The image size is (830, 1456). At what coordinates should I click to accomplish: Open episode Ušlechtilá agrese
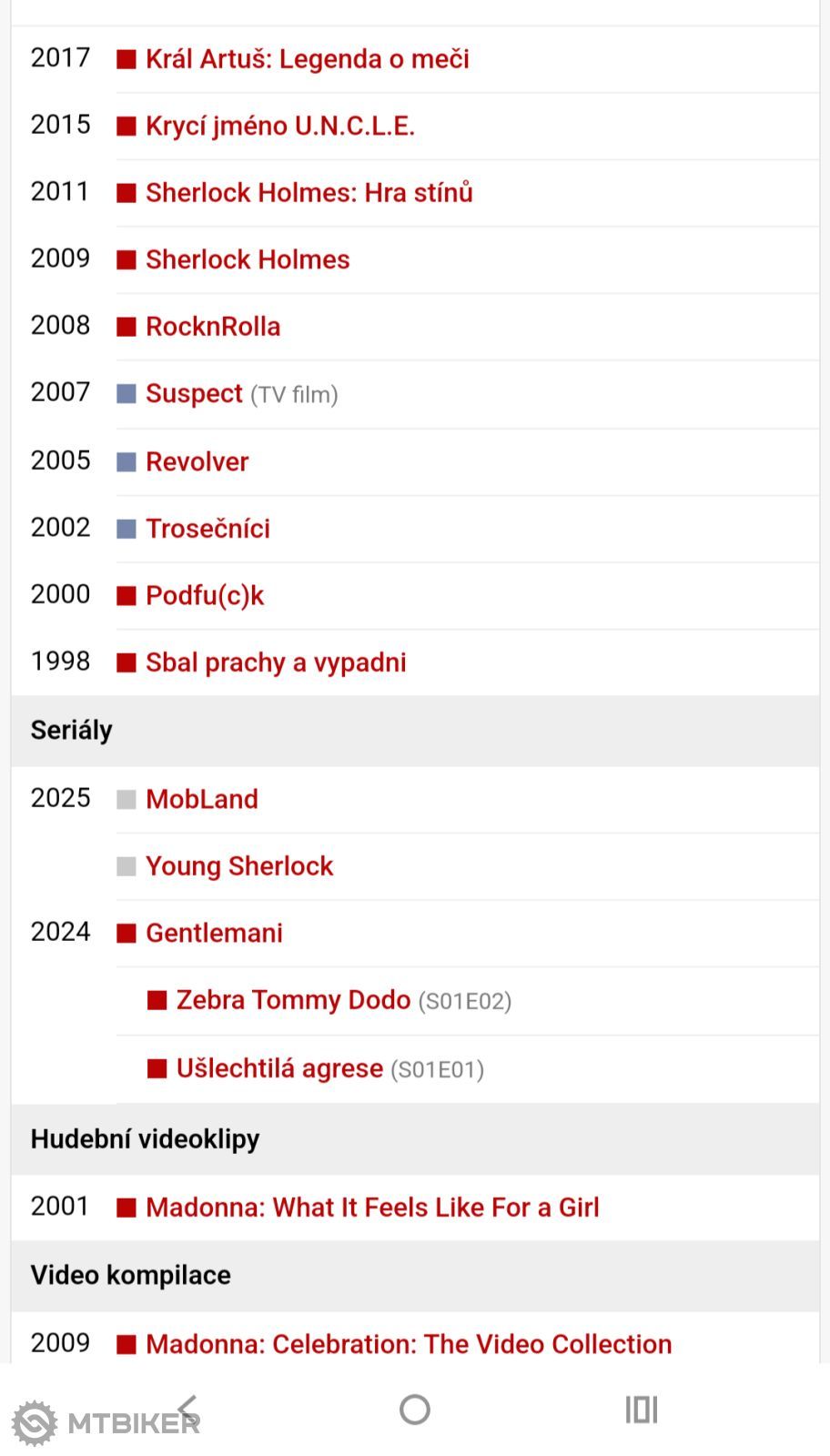[x=279, y=1068]
